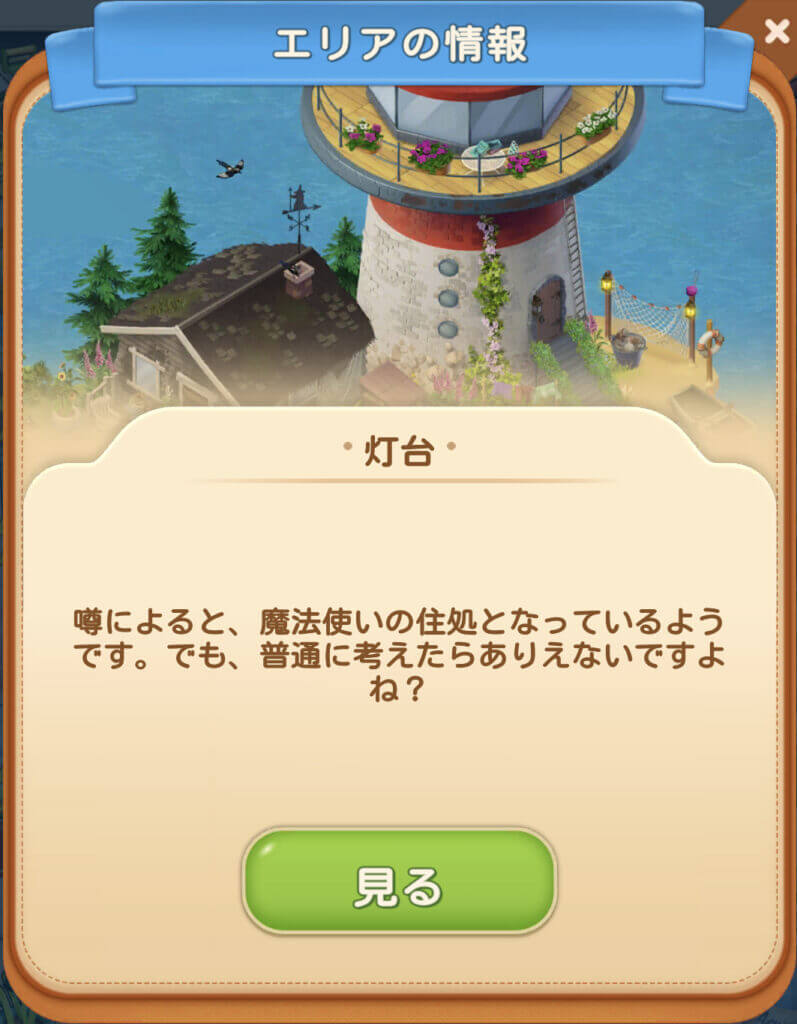The width and height of the screenshot is (797, 1024).
Task: Tap the green 見る button
Action: [399, 882]
